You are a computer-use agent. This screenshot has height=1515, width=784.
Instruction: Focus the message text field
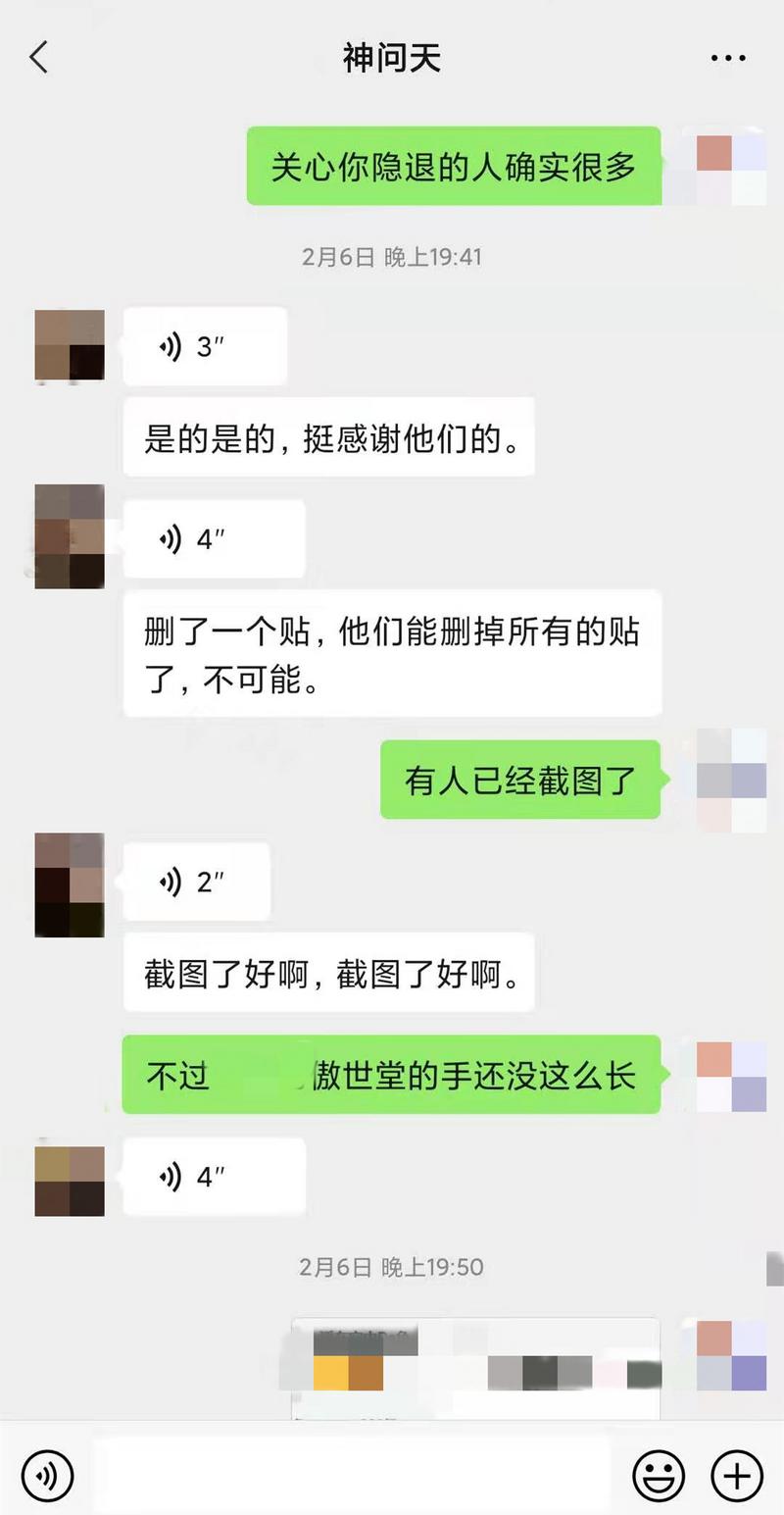tap(353, 1474)
